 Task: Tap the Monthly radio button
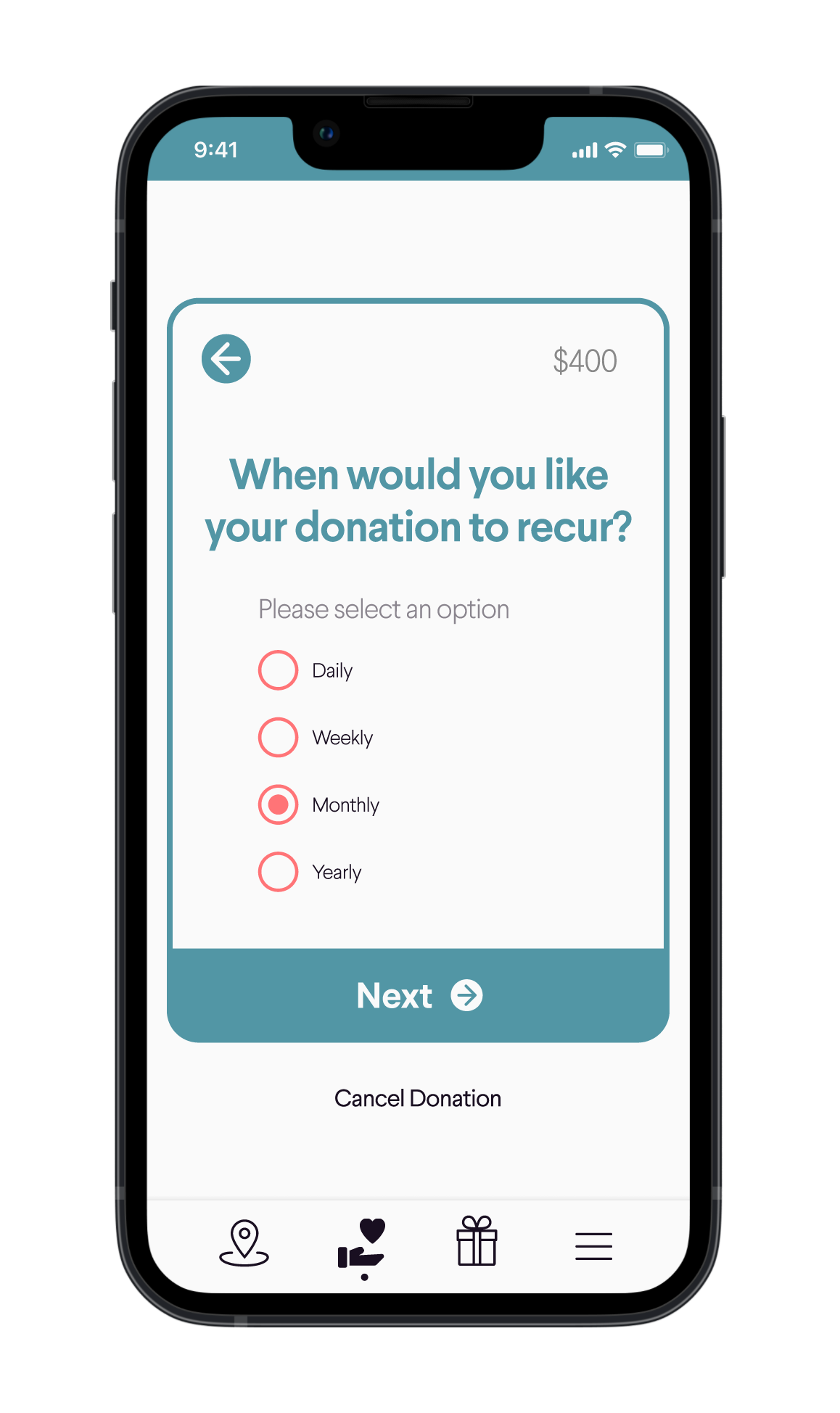(x=278, y=804)
